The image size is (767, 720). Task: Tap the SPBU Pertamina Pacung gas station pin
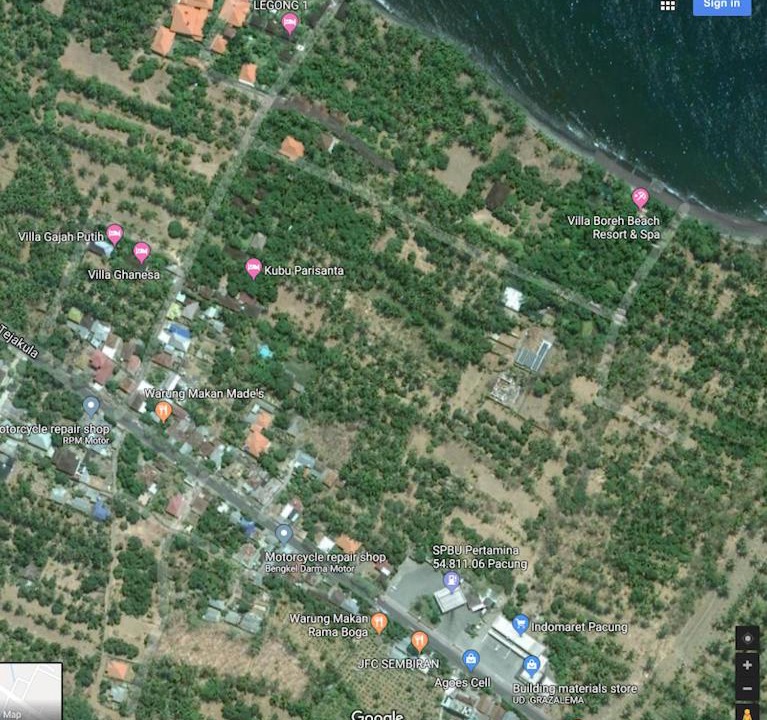pyautogui.click(x=451, y=581)
